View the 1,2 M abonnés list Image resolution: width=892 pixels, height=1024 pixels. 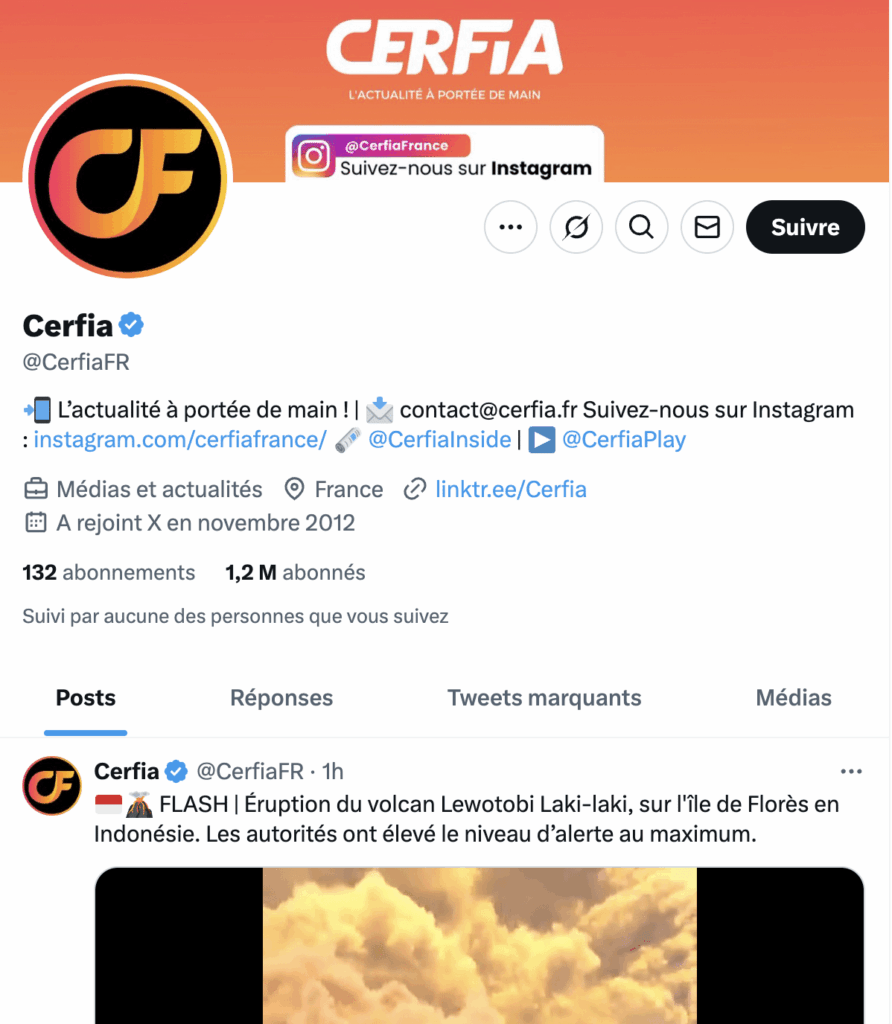[x=295, y=573]
